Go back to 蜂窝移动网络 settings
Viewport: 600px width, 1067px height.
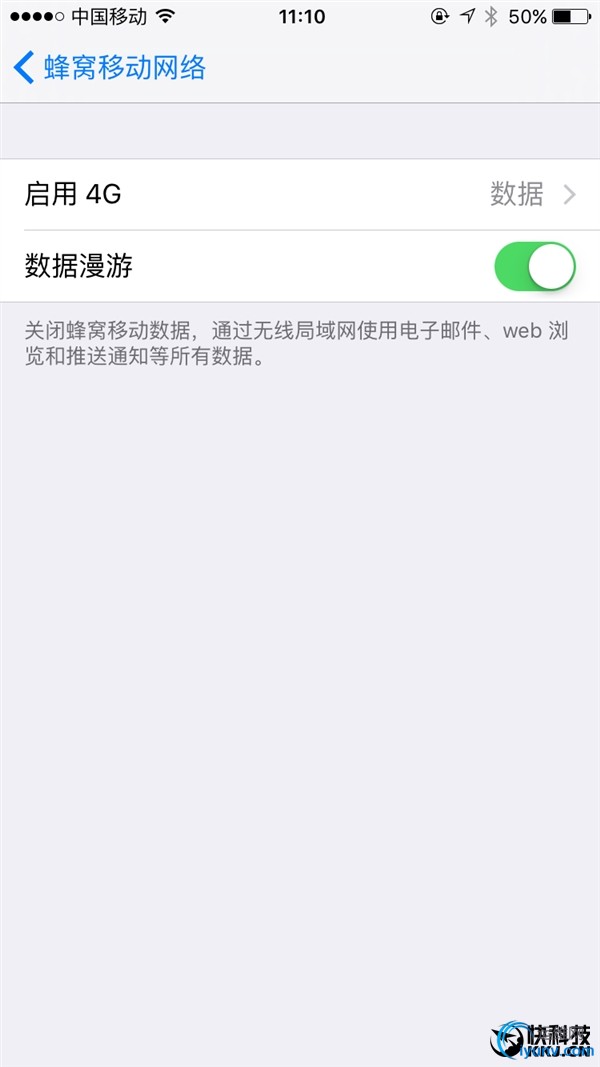tap(110, 68)
